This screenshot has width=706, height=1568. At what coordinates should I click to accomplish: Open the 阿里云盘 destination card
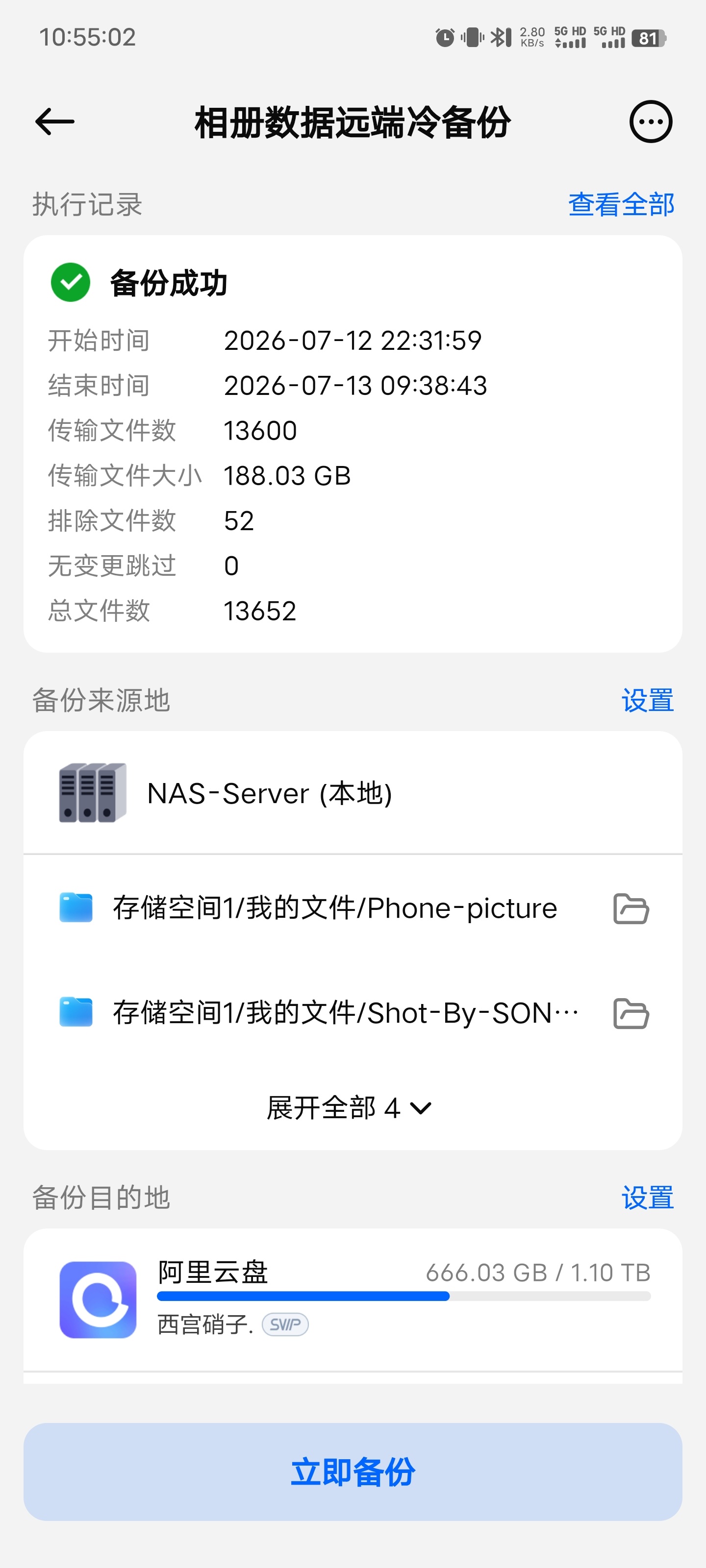pos(353,1299)
